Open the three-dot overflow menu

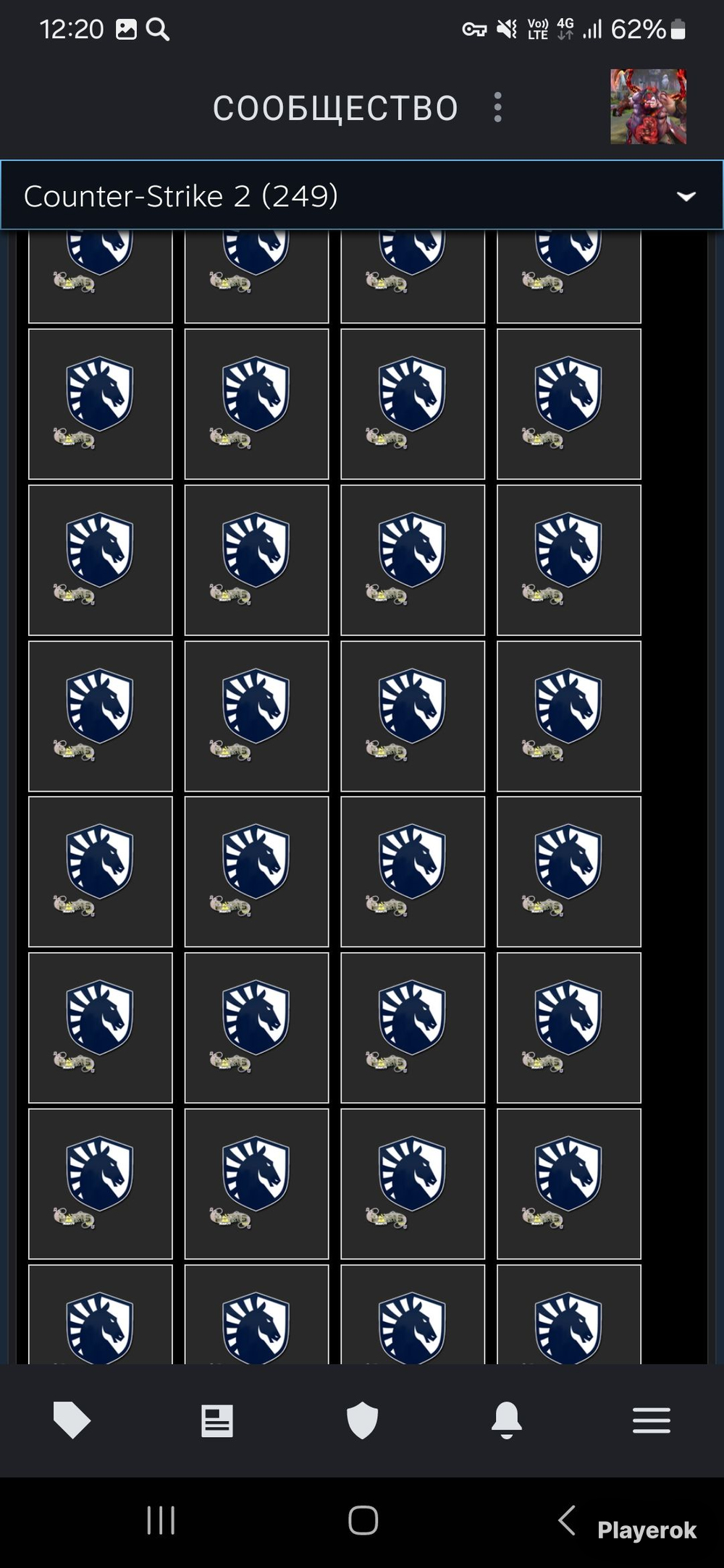click(497, 107)
